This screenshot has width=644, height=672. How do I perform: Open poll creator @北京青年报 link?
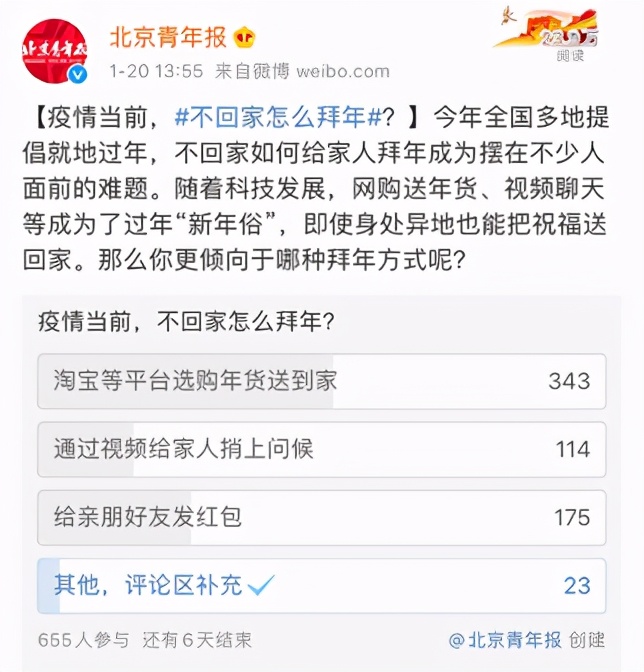point(505,640)
